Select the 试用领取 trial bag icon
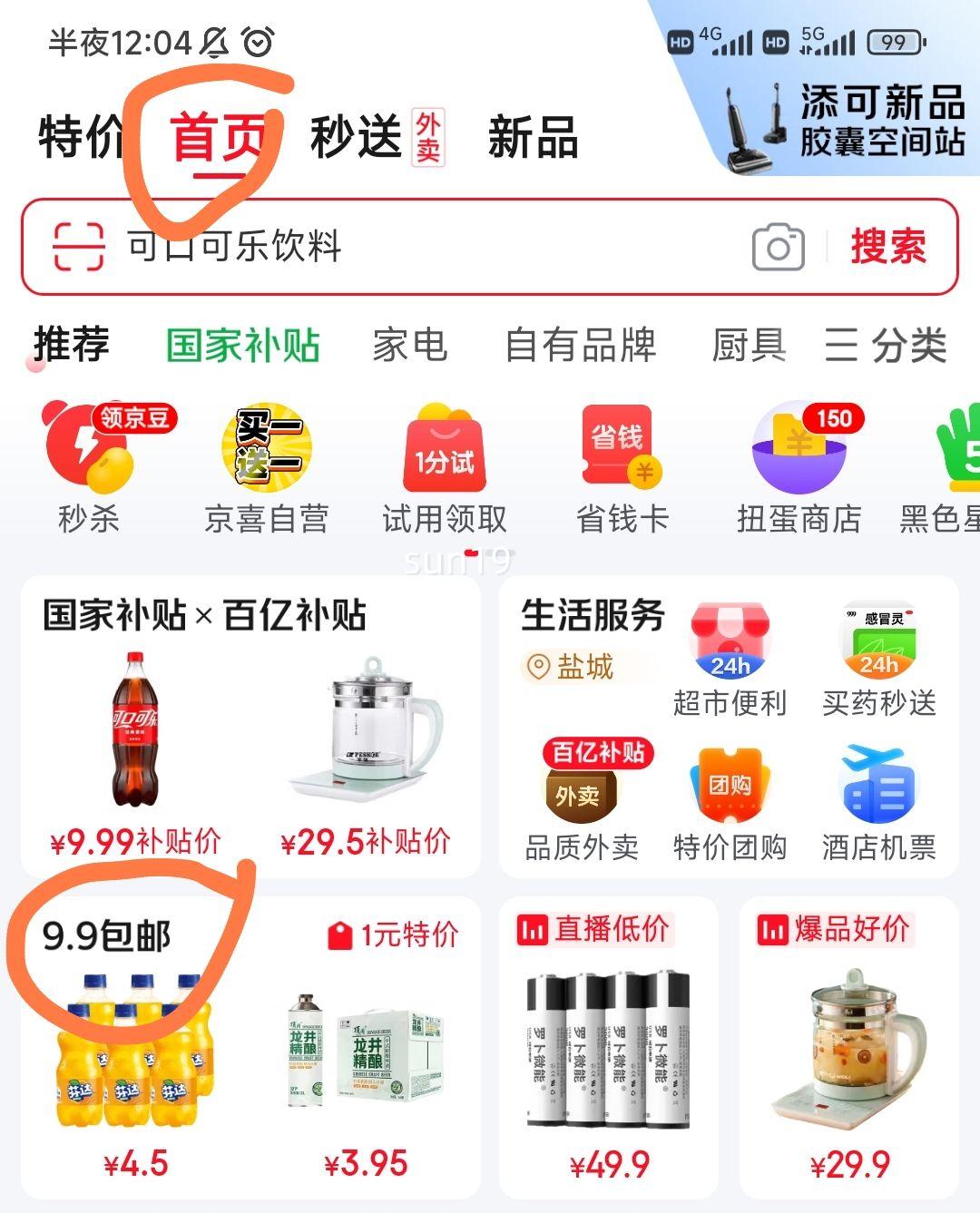 pyautogui.click(x=444, y=463)
